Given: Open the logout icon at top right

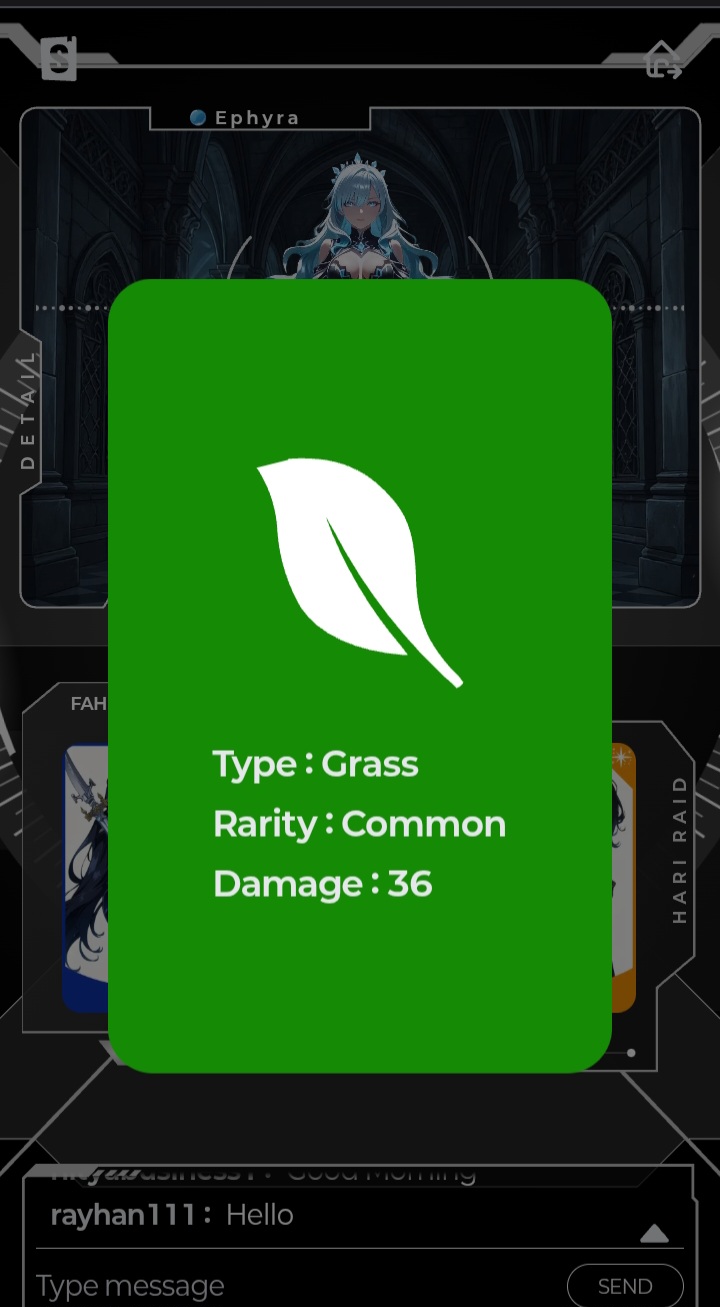Looking at the screenshot, I should pyautogui.click(x=664, y=59).
